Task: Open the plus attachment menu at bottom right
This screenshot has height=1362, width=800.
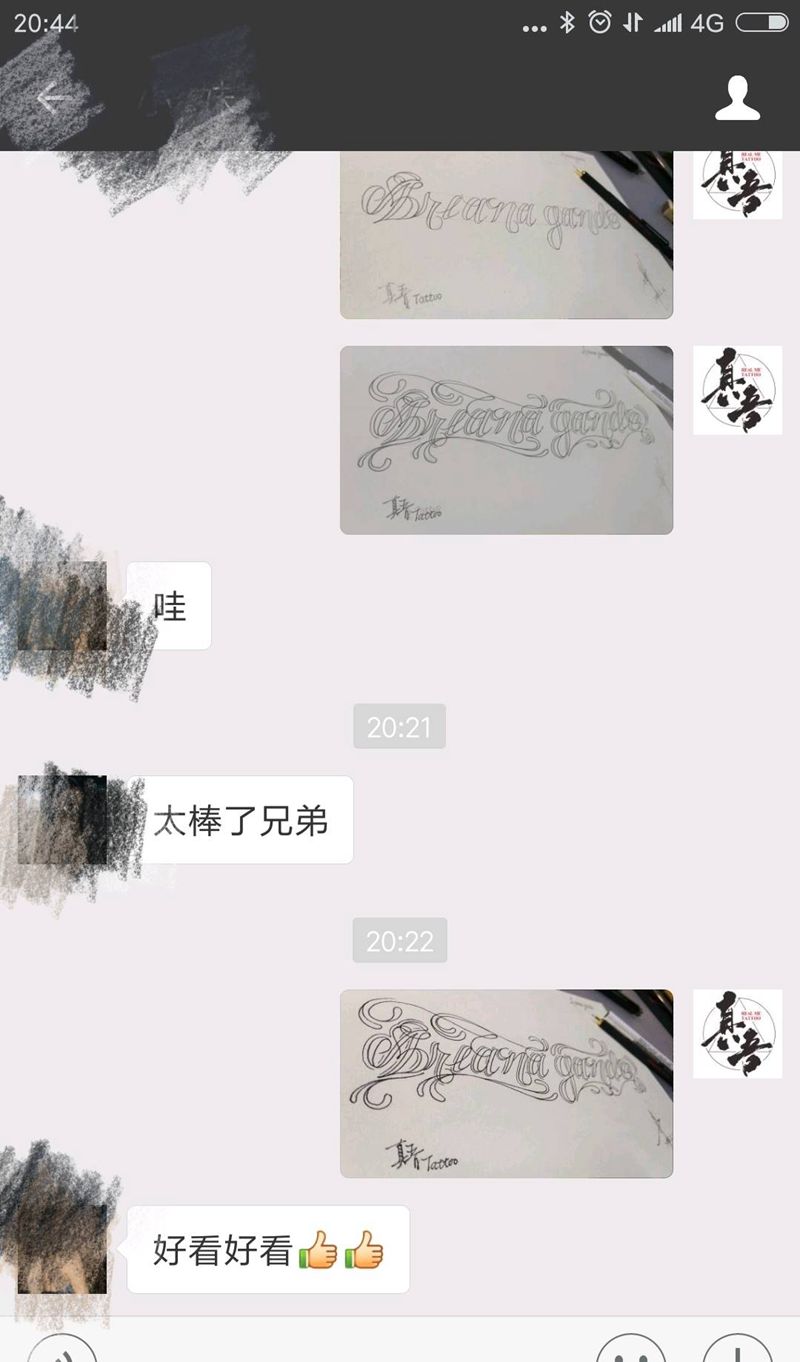Action: [737, 1350]
